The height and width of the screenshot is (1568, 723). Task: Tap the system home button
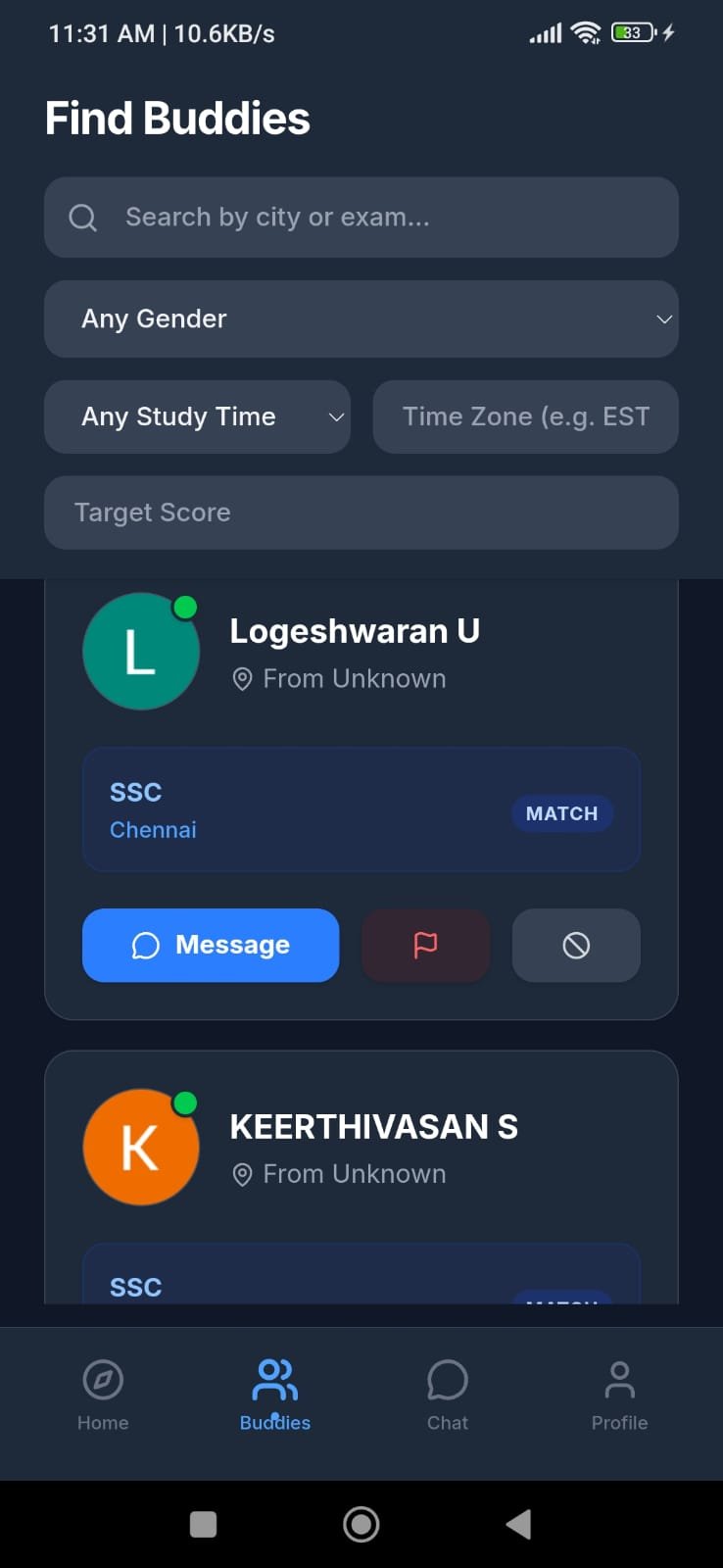click(361, 1524)
